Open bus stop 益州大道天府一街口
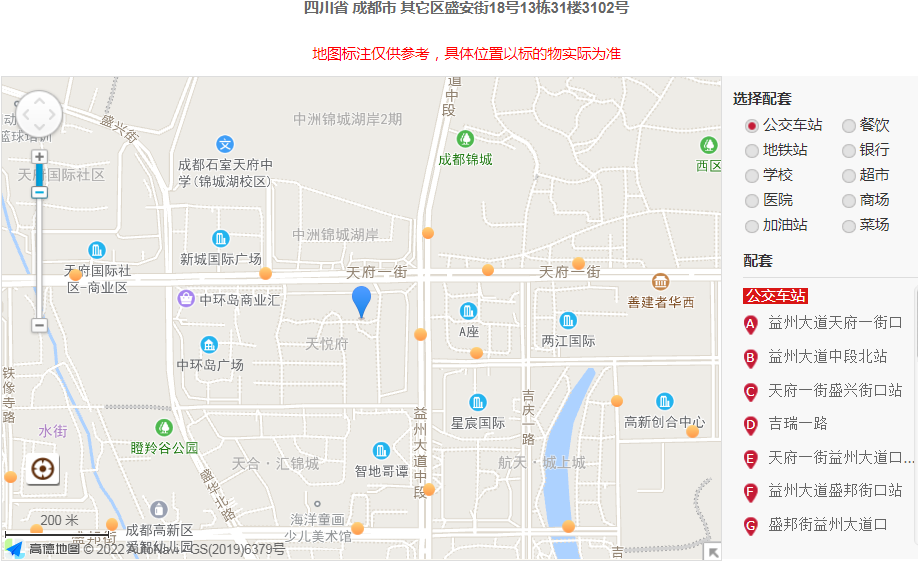 pyautogui.click(x=834, y=323)
